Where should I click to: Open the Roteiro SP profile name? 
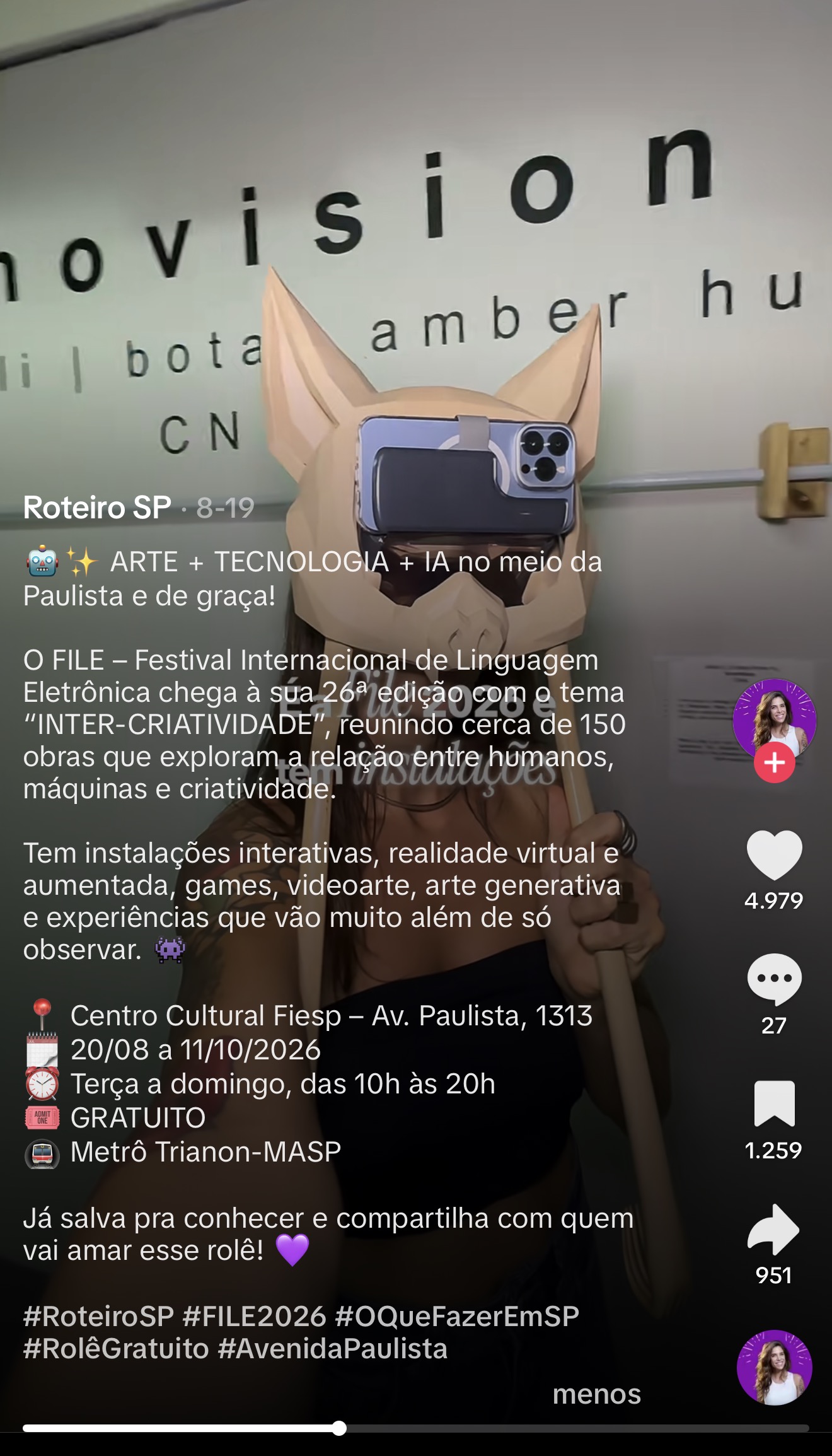coord(97,508)
